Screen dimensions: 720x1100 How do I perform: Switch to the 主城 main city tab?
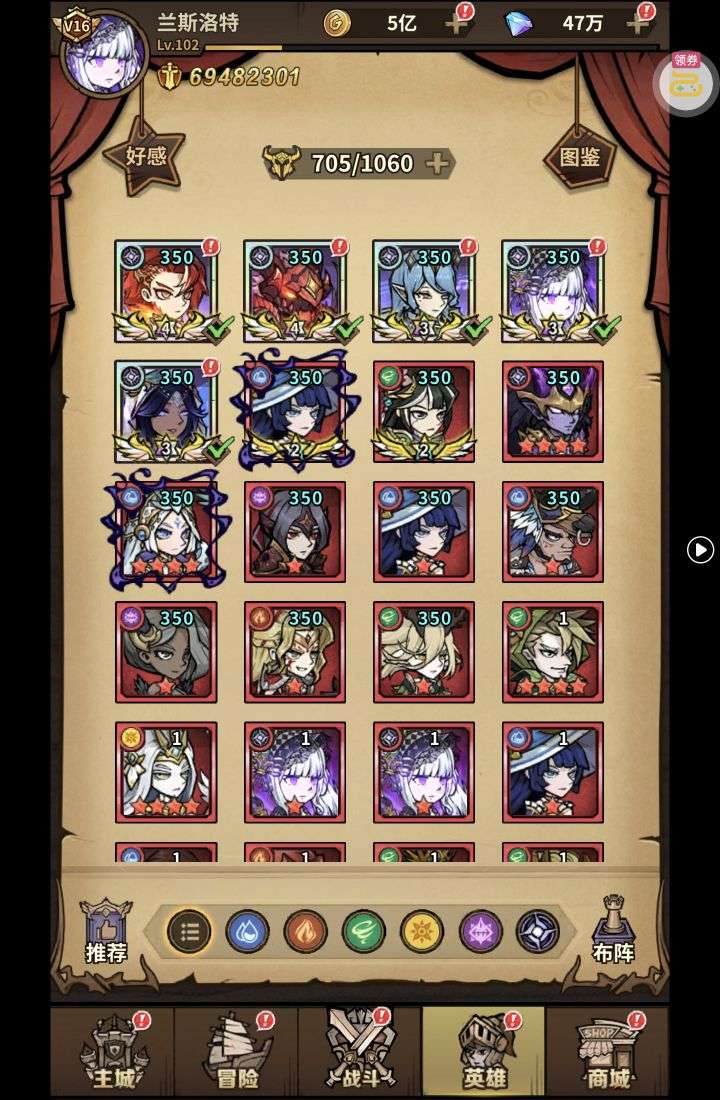coord(113,1052)
